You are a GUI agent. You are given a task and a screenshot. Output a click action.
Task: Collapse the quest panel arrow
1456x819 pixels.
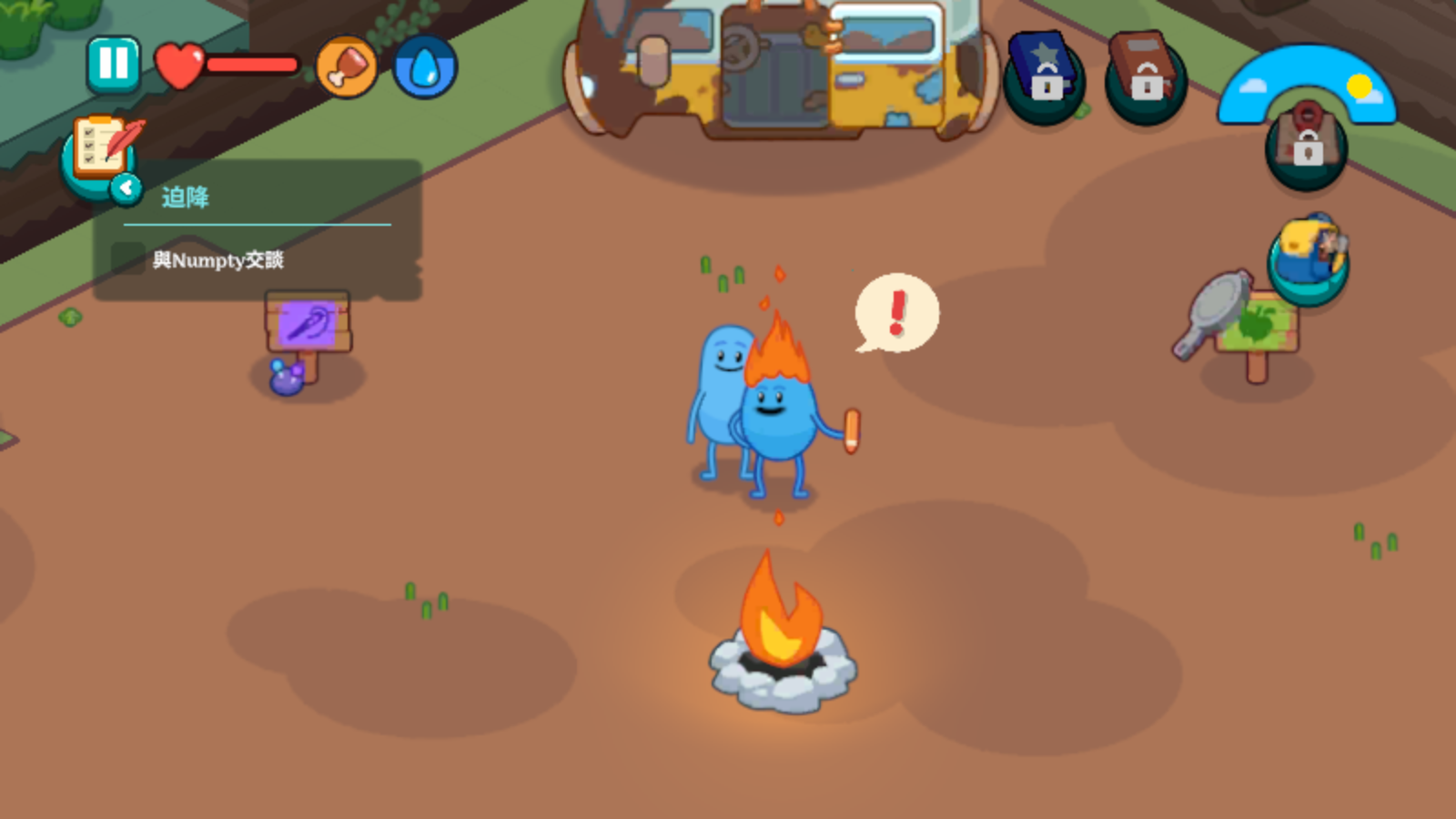(x=126, y=188)
